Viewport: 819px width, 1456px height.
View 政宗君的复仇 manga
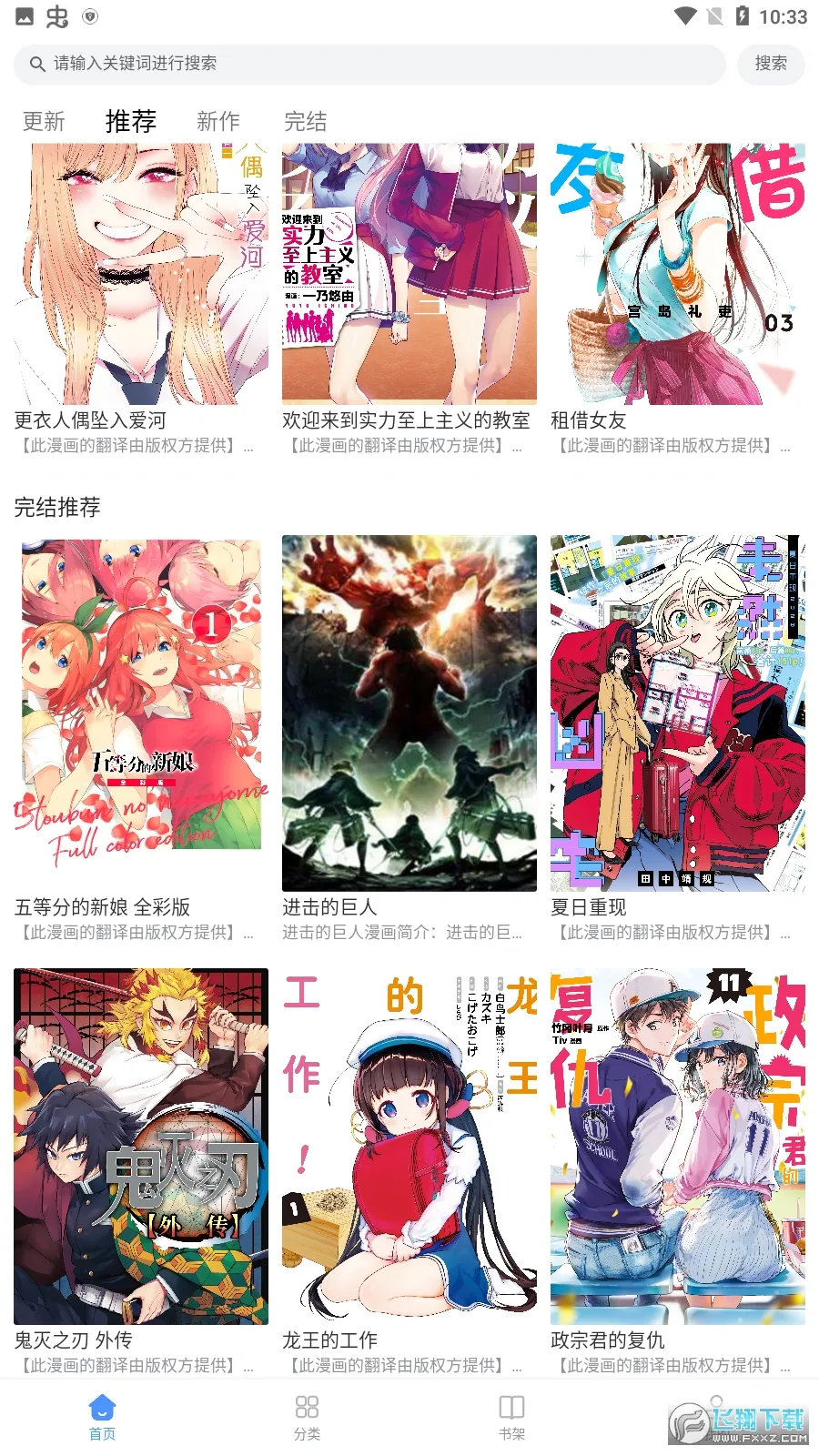(x=677, y=1146)
